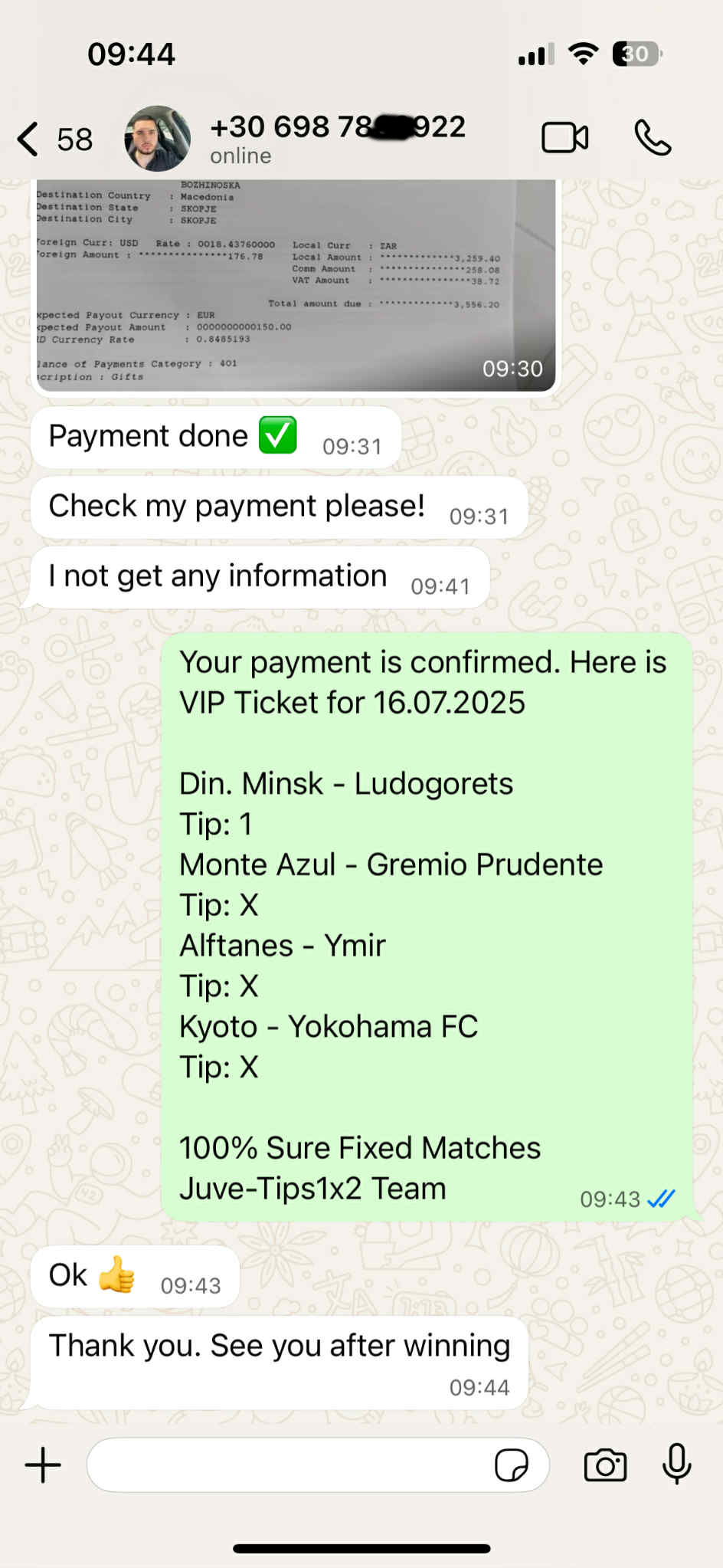The image size is (723, 1568).
Task: Start a video call with this contact
Action: 564,139
